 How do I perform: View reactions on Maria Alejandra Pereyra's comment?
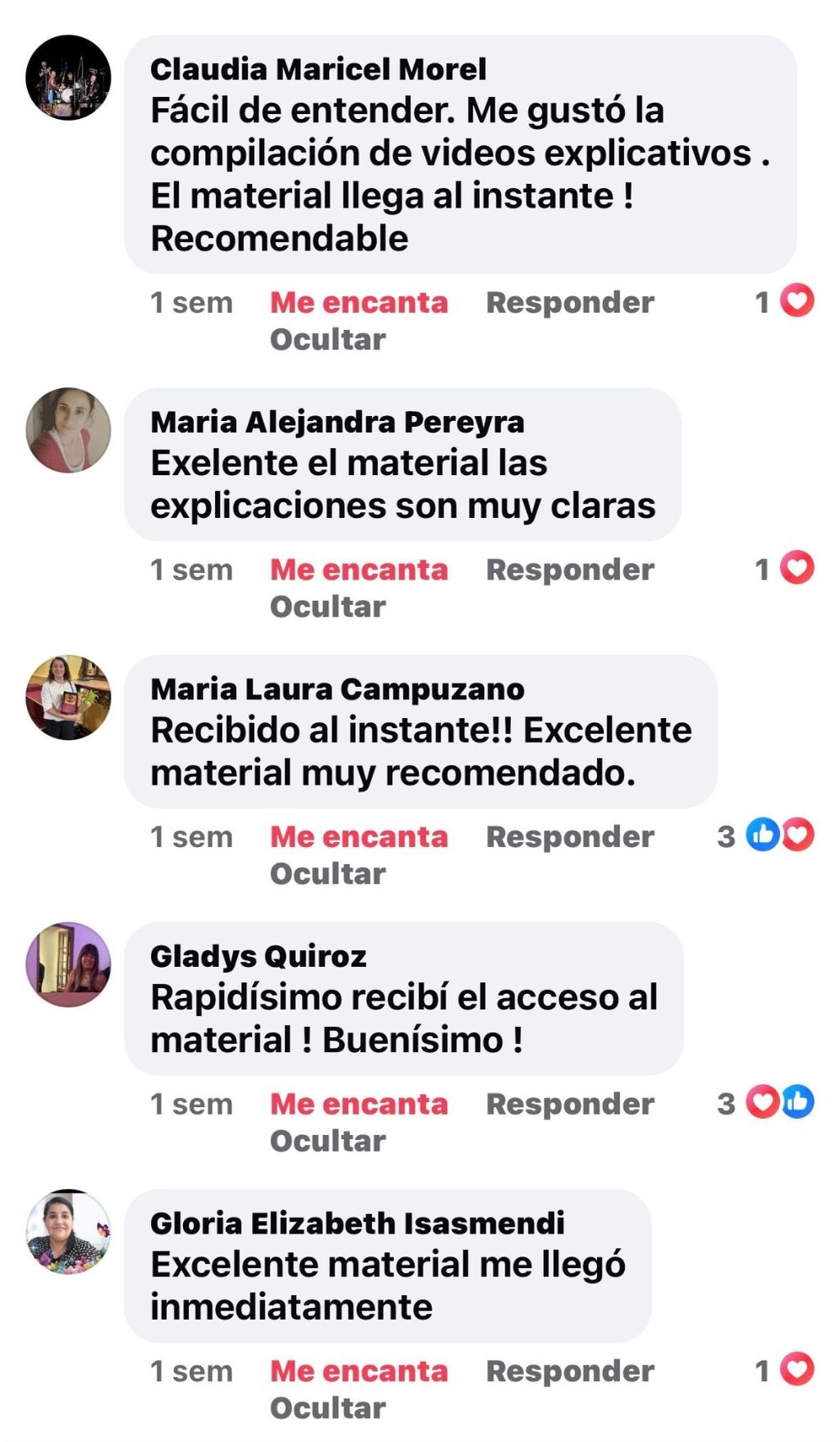click(x=785, y=568)
